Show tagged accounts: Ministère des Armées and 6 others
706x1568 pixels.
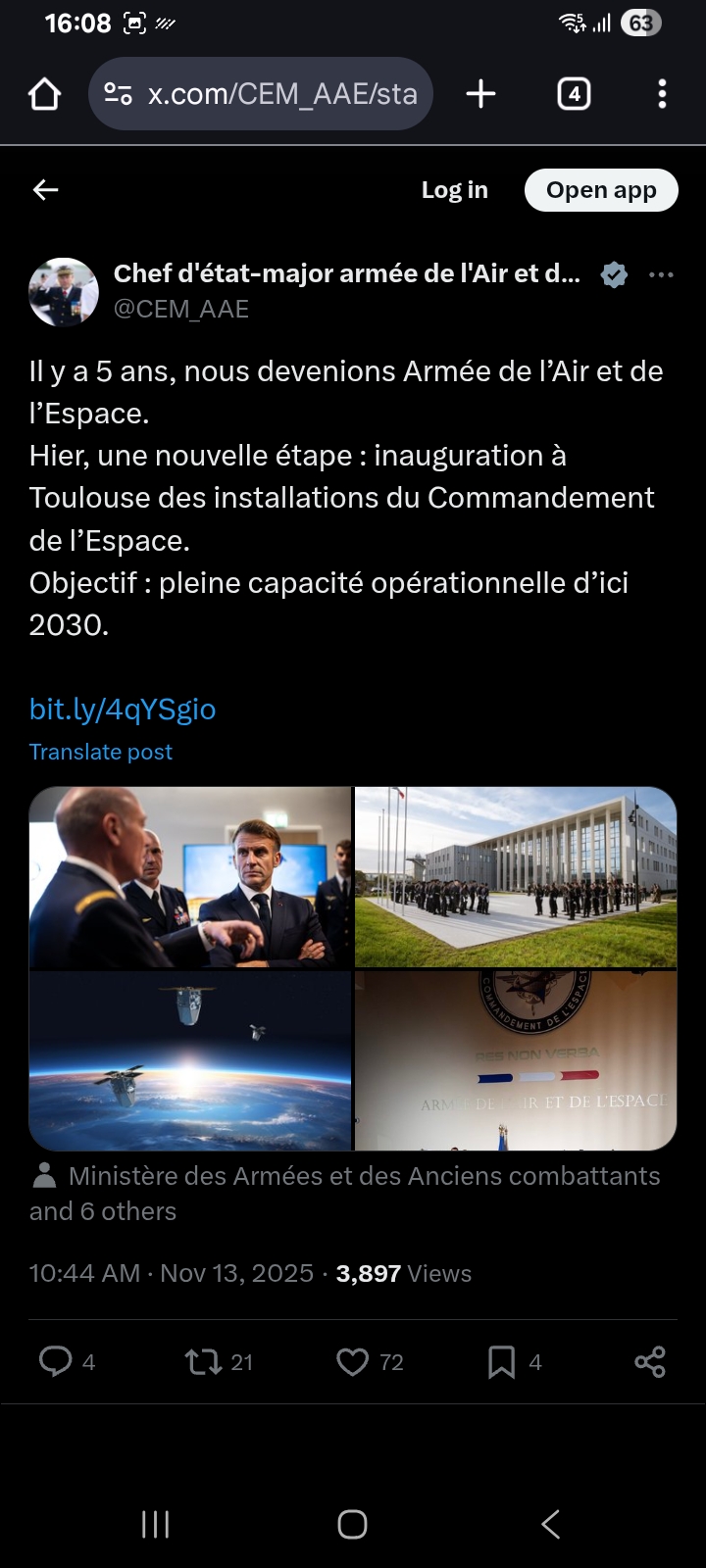pyautogui.click(x=343, y=1193)
